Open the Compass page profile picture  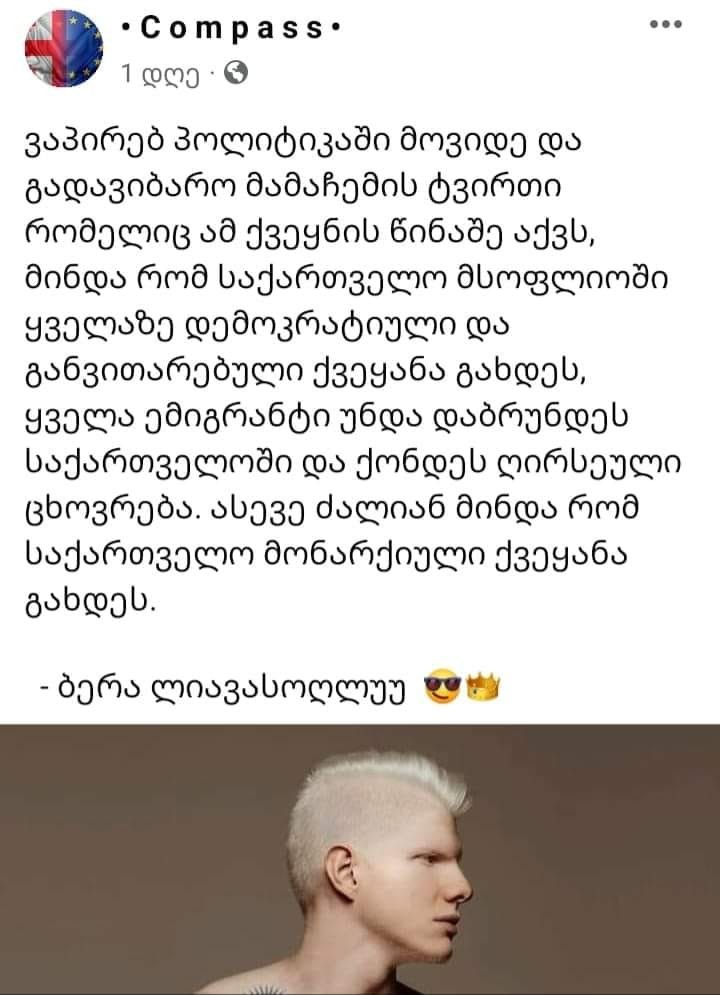(x=64, y=50)
